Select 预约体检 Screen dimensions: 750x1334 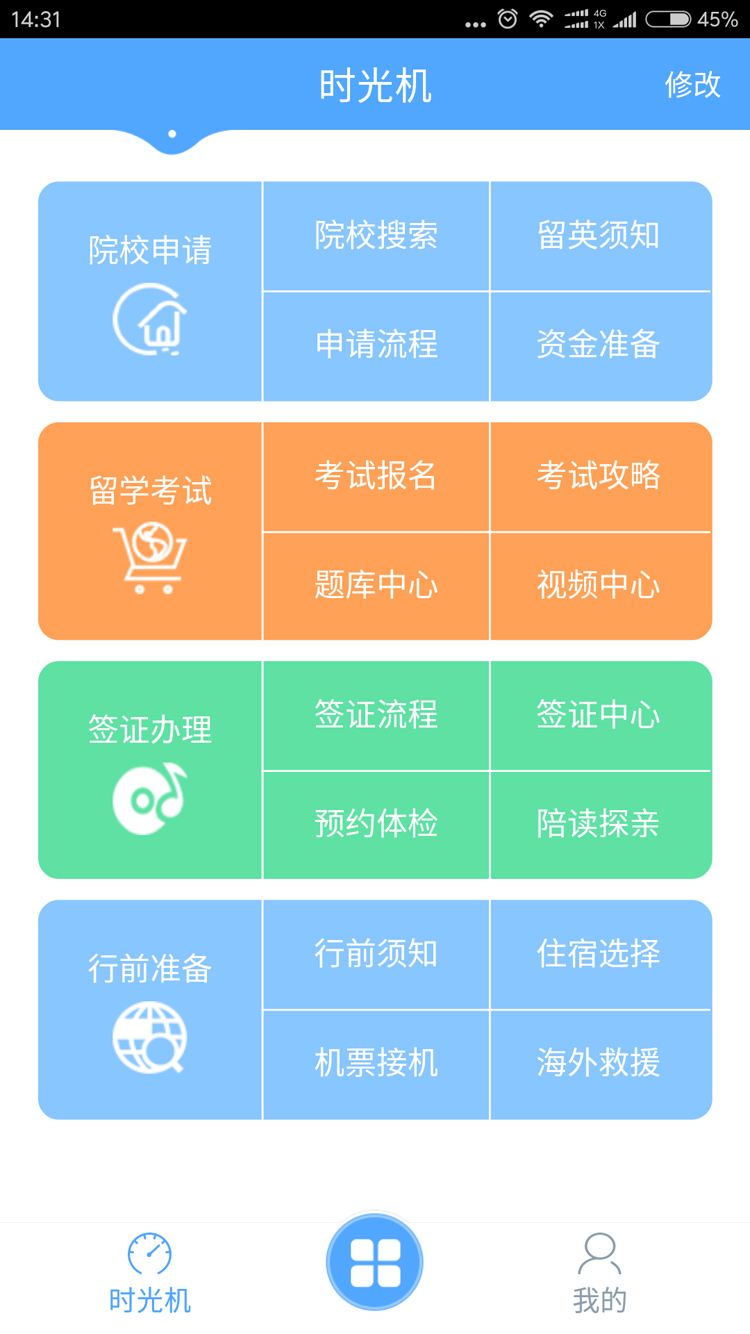(376, 824)
